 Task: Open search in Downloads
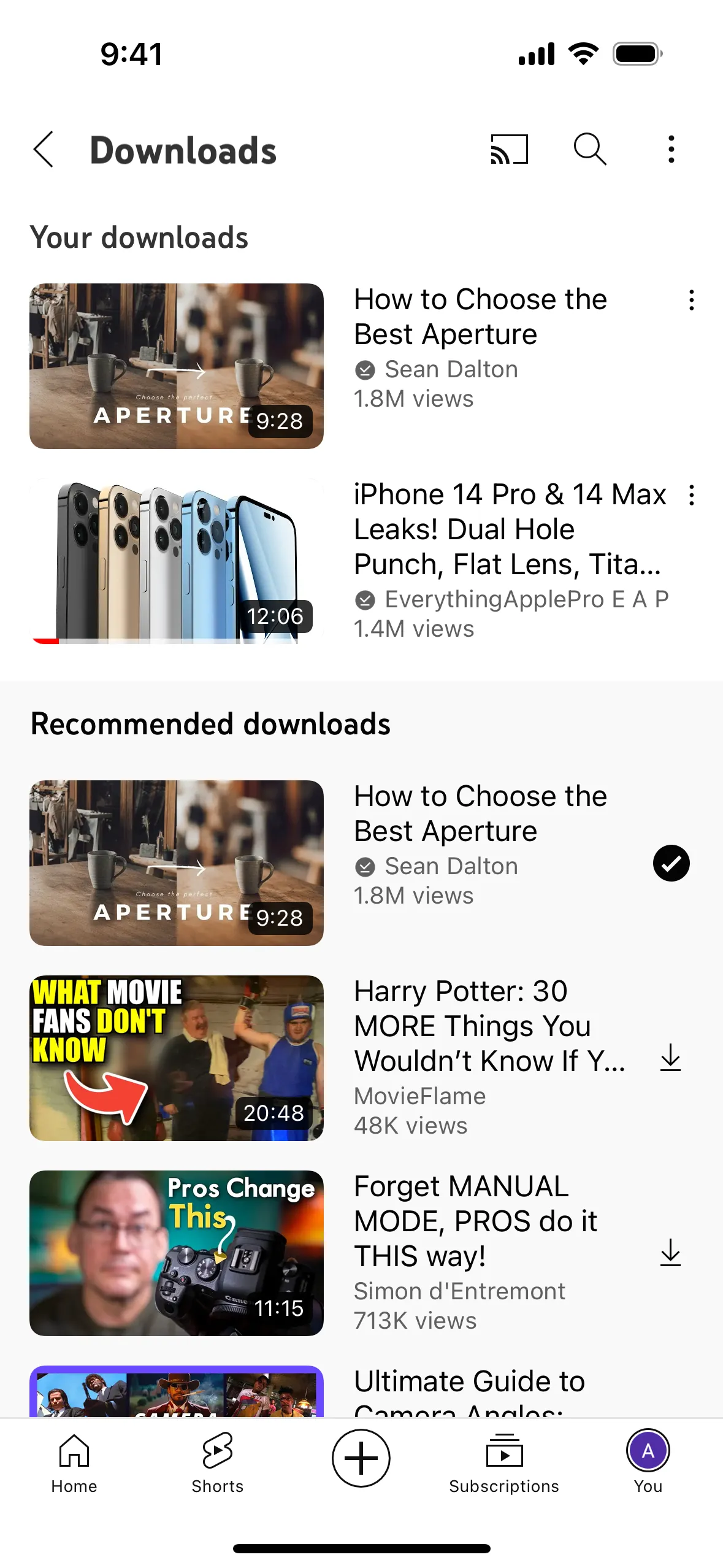590,150
